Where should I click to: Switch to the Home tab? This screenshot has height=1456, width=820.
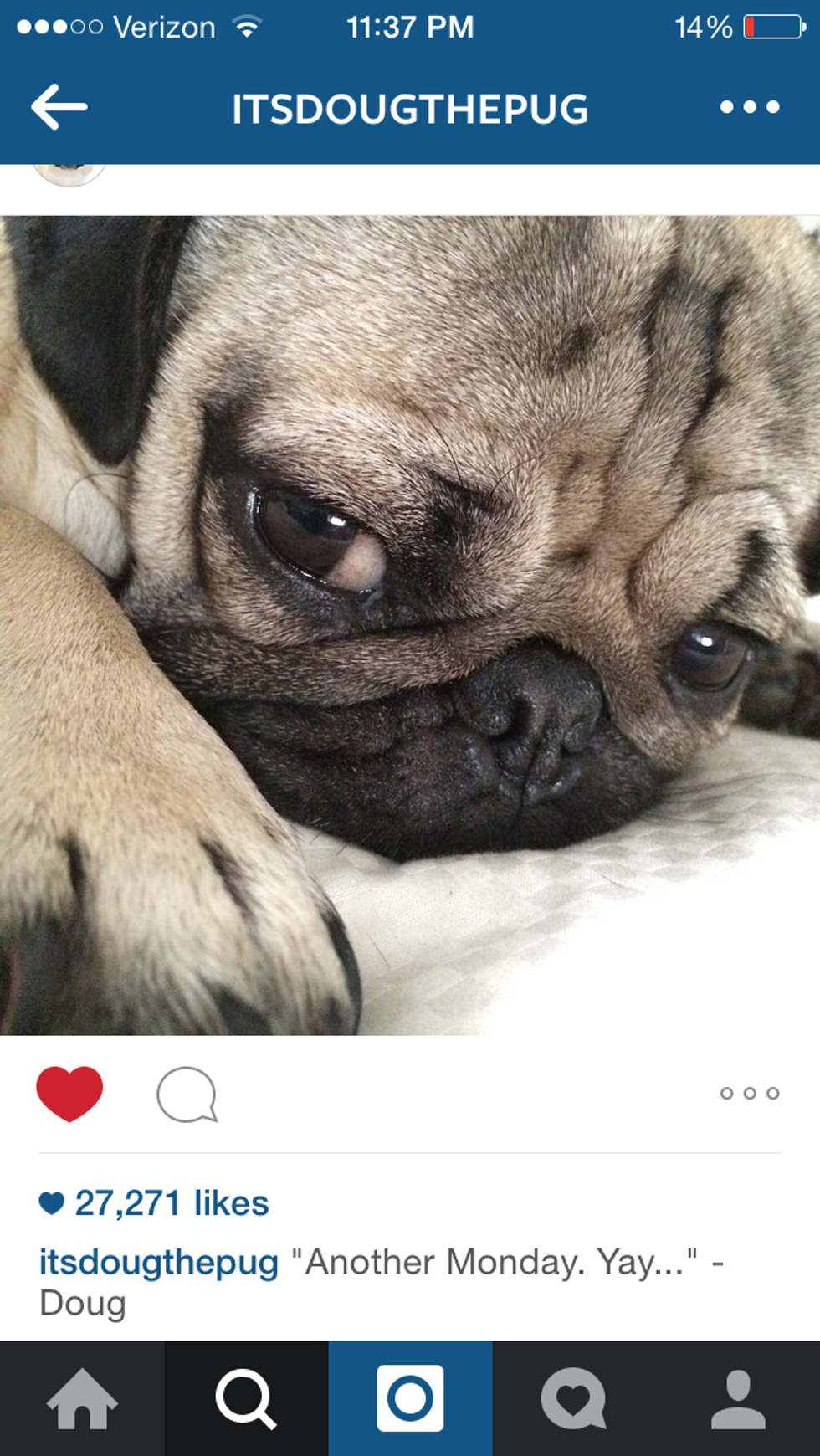click(82, 1398)
